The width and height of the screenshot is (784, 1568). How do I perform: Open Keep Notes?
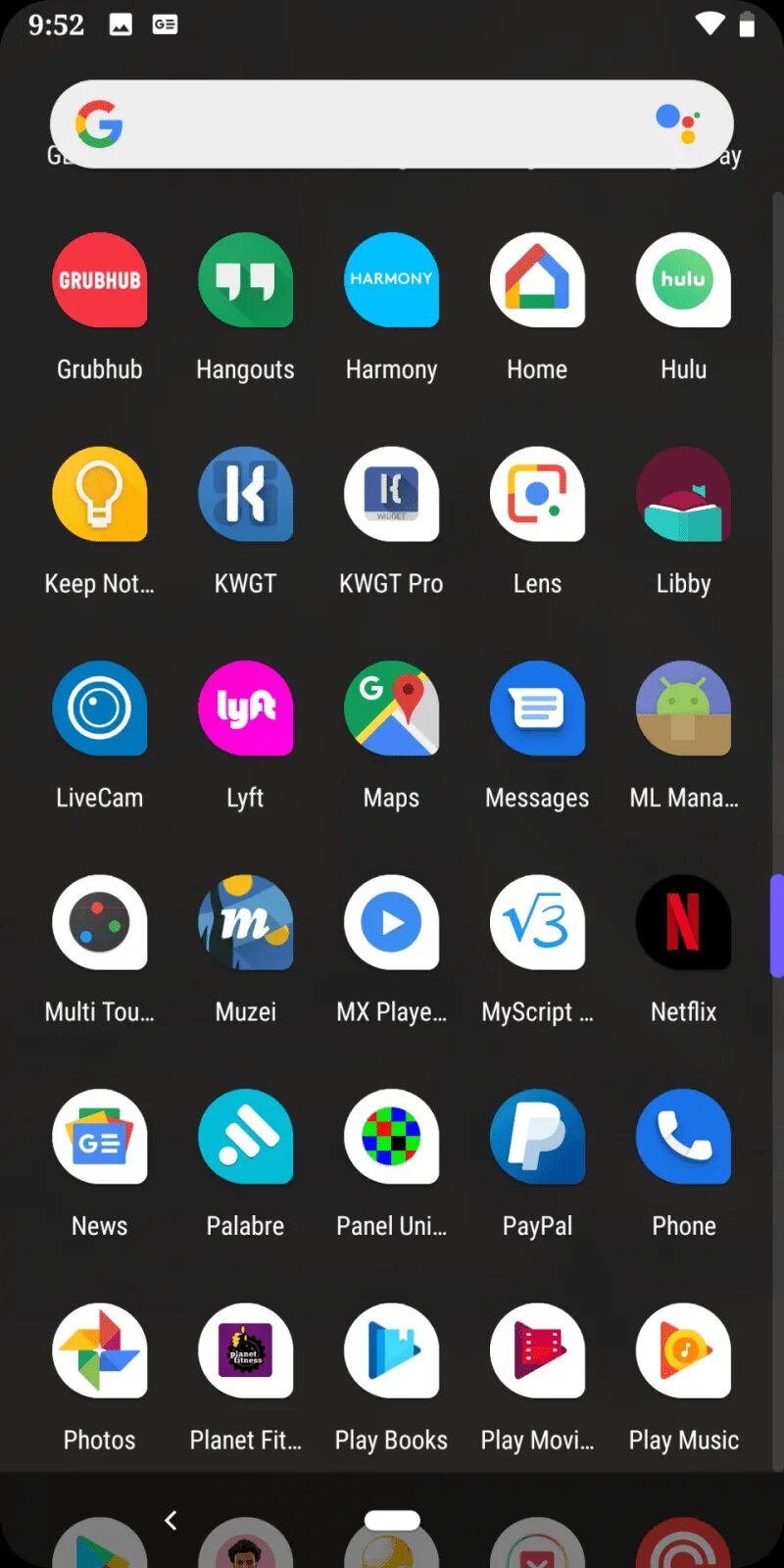(100, 495)
